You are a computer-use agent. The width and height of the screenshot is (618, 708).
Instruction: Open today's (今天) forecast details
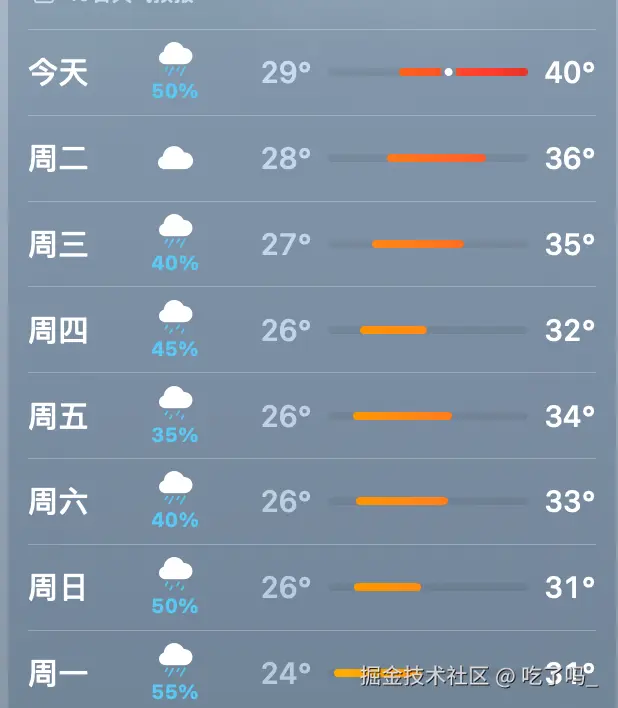310,72
